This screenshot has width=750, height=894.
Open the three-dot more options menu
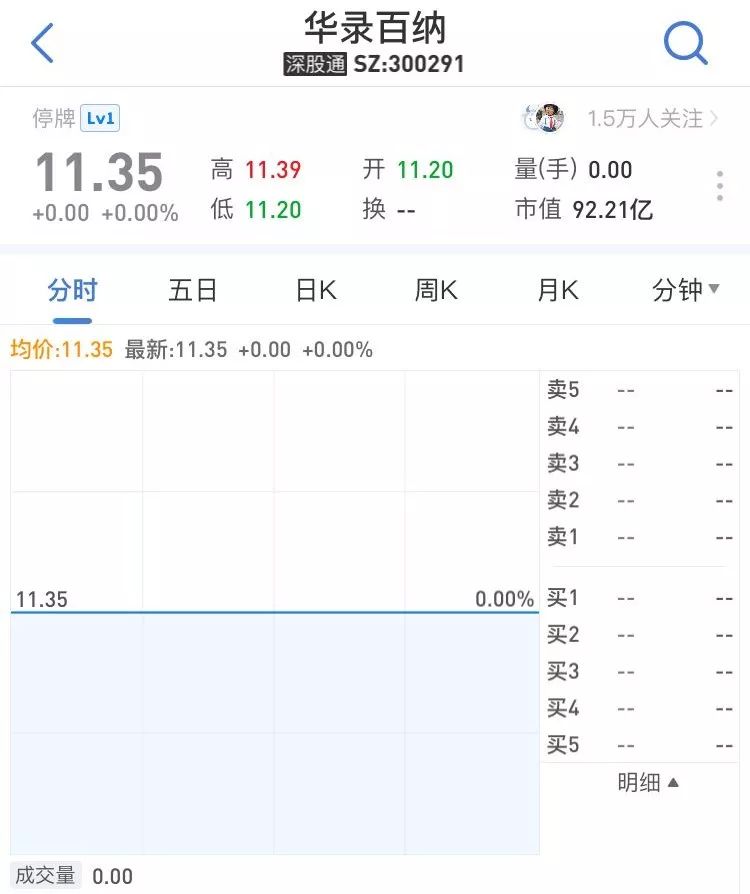pos(720,187)
